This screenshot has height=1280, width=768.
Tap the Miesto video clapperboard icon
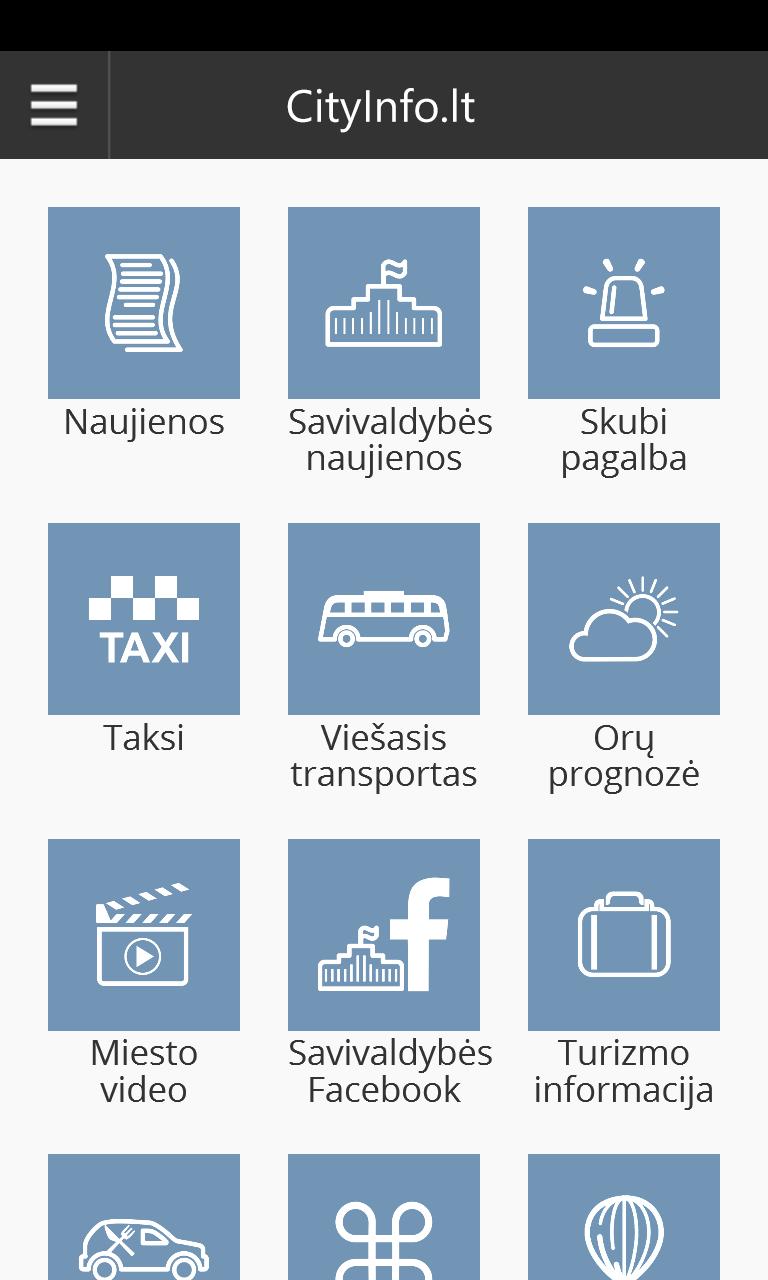[143, 934]
